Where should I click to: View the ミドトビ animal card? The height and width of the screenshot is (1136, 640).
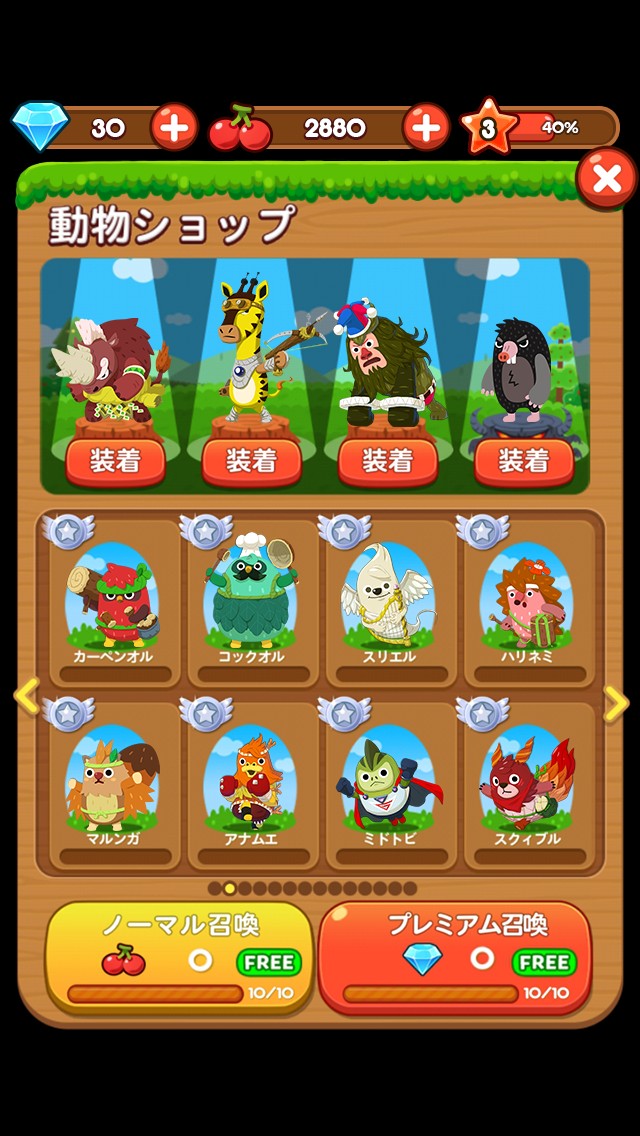(x=388, y=785)
